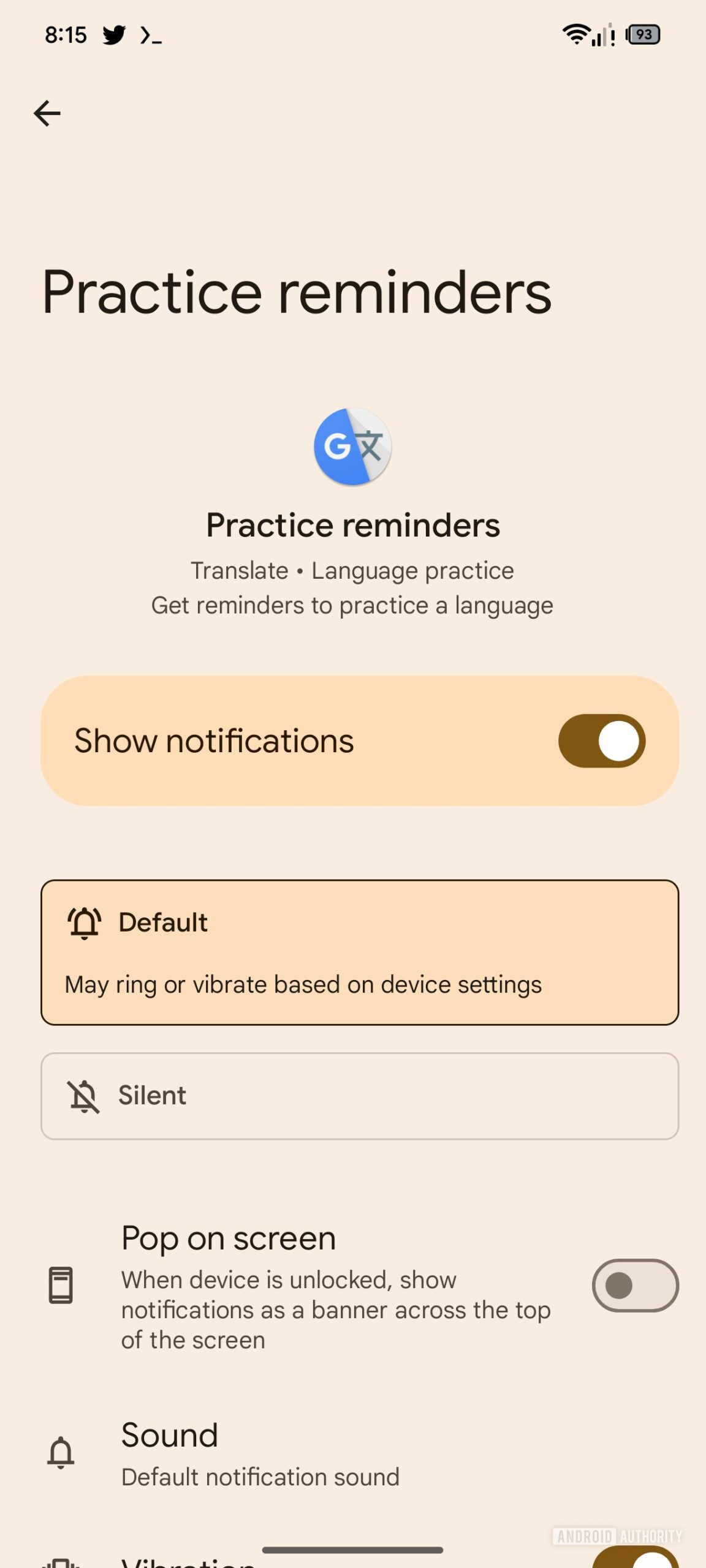The width and height of the screenshot is (706, 1568).
Task: Tap the bell icon next to Sound
Action: point(61,1451)
